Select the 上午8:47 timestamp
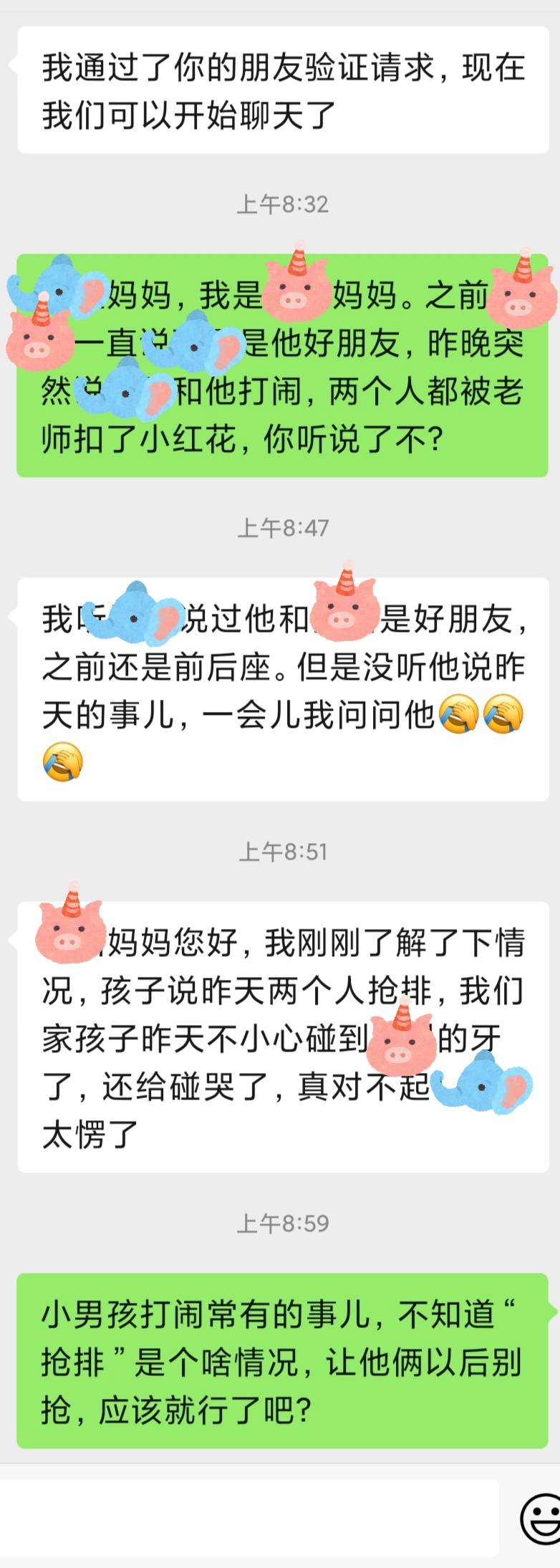This screenshot has height=1568, width=560. (280, 526)
